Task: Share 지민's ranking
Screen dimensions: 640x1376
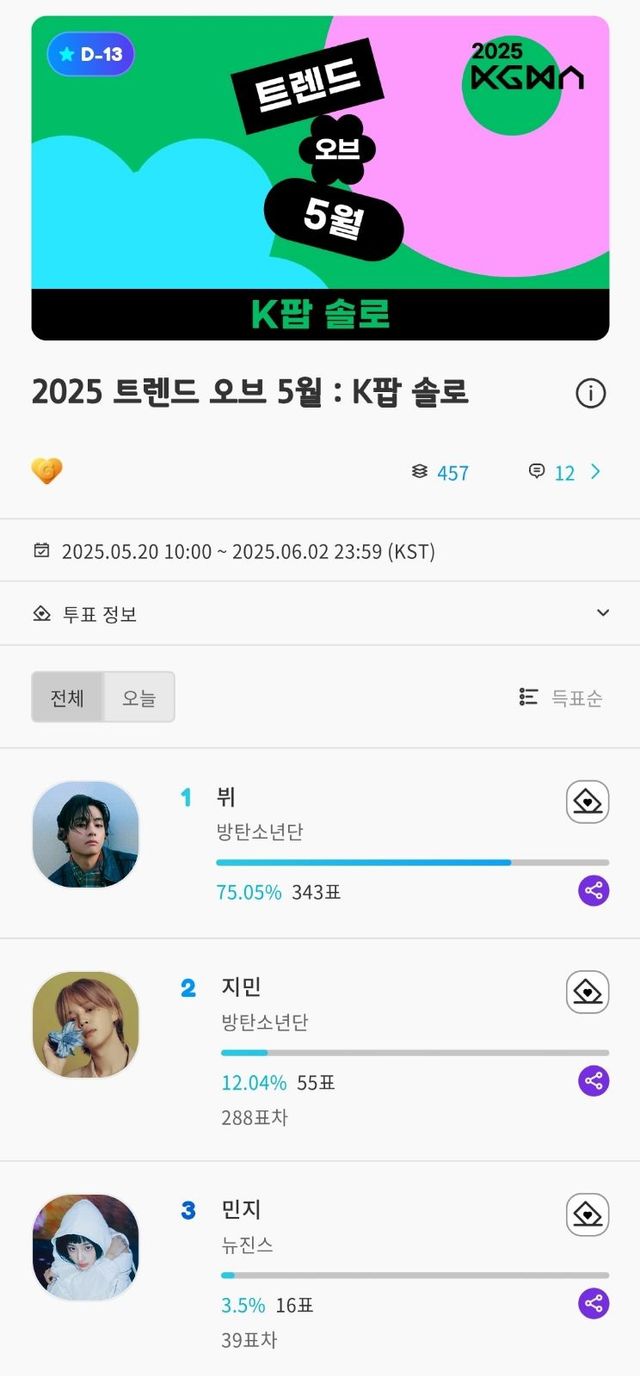Action: pyautogui.click(x=594, y=1080)
